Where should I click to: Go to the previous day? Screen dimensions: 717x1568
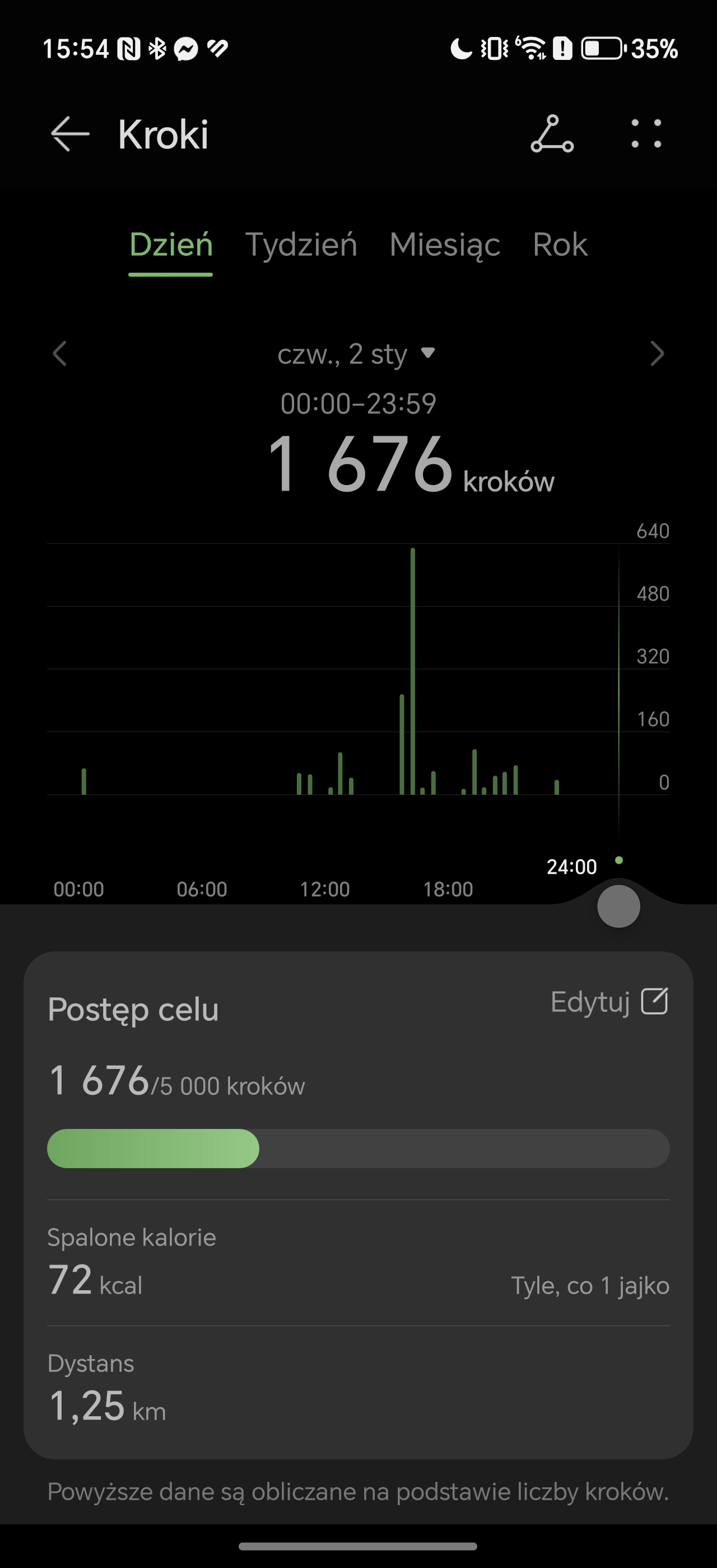[59, 354]
